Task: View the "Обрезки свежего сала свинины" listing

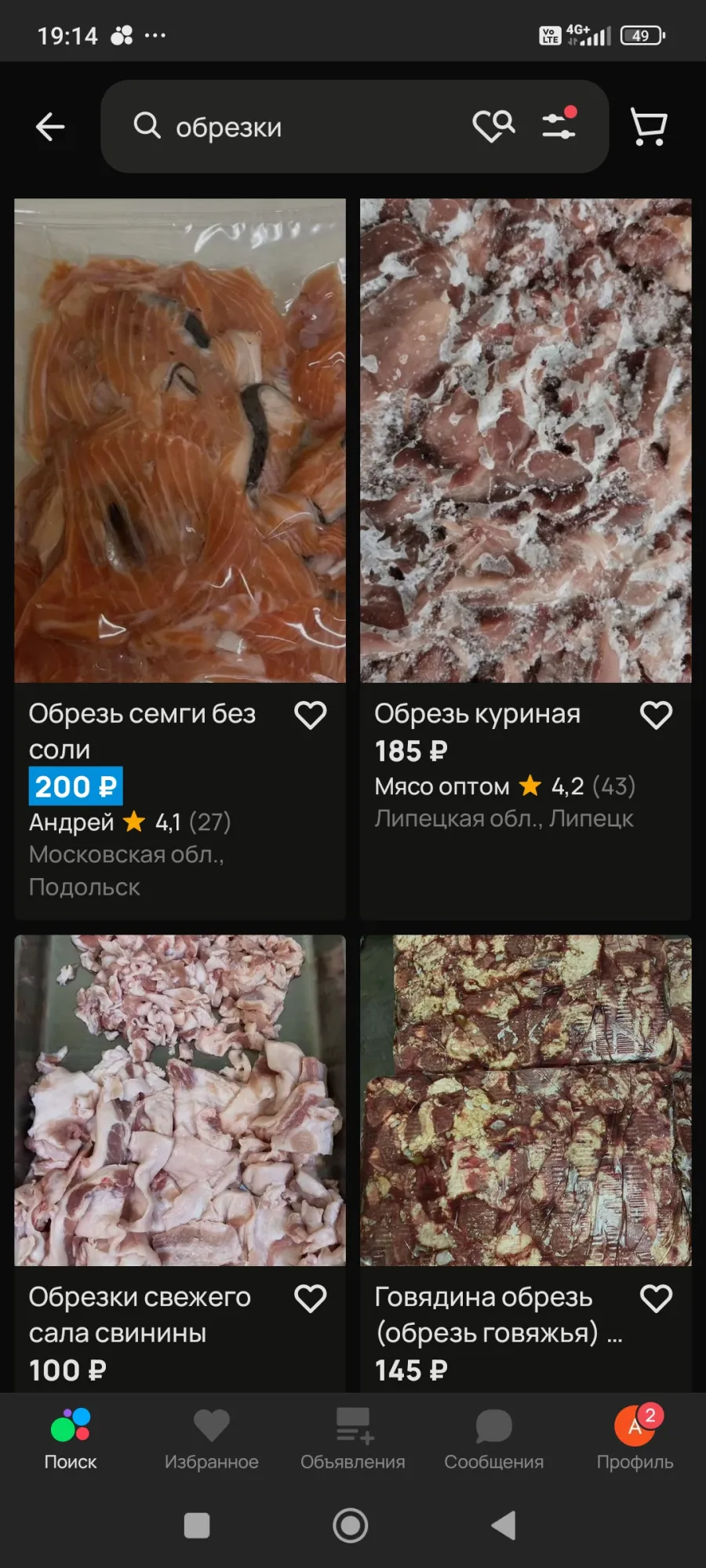Action: [x=180, y=1100]
